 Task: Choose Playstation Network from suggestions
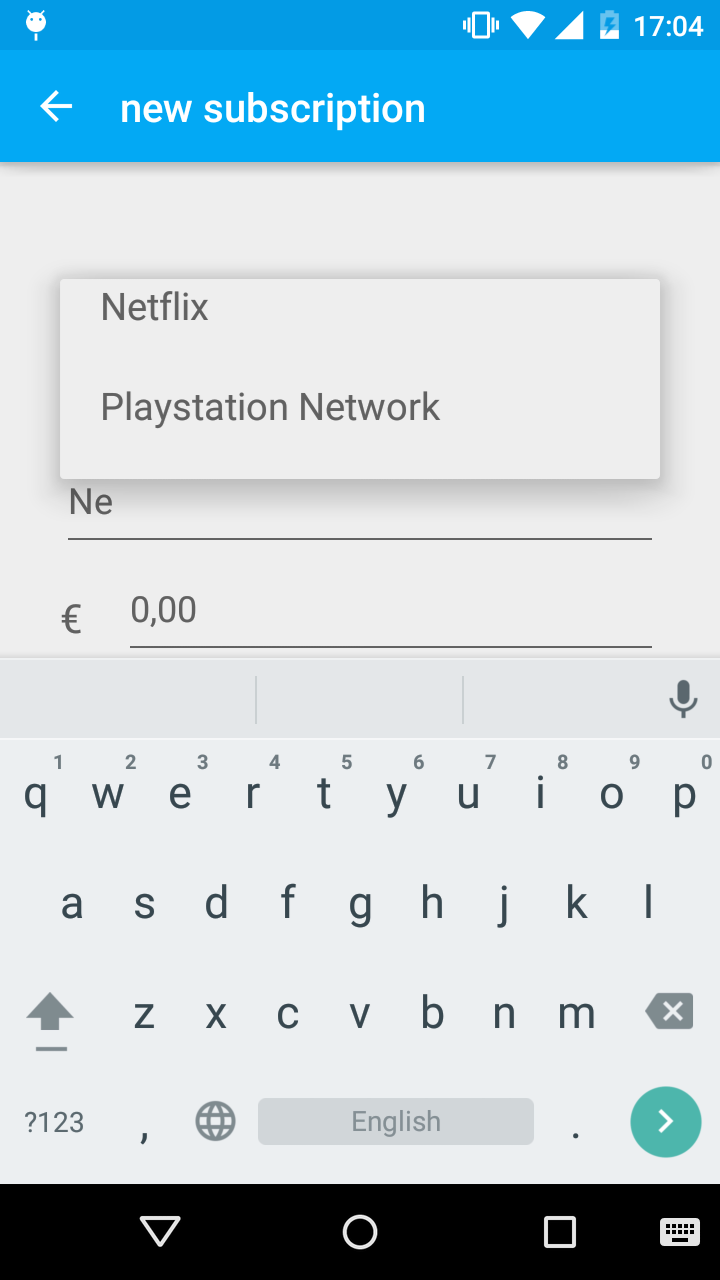click(270, 407)
